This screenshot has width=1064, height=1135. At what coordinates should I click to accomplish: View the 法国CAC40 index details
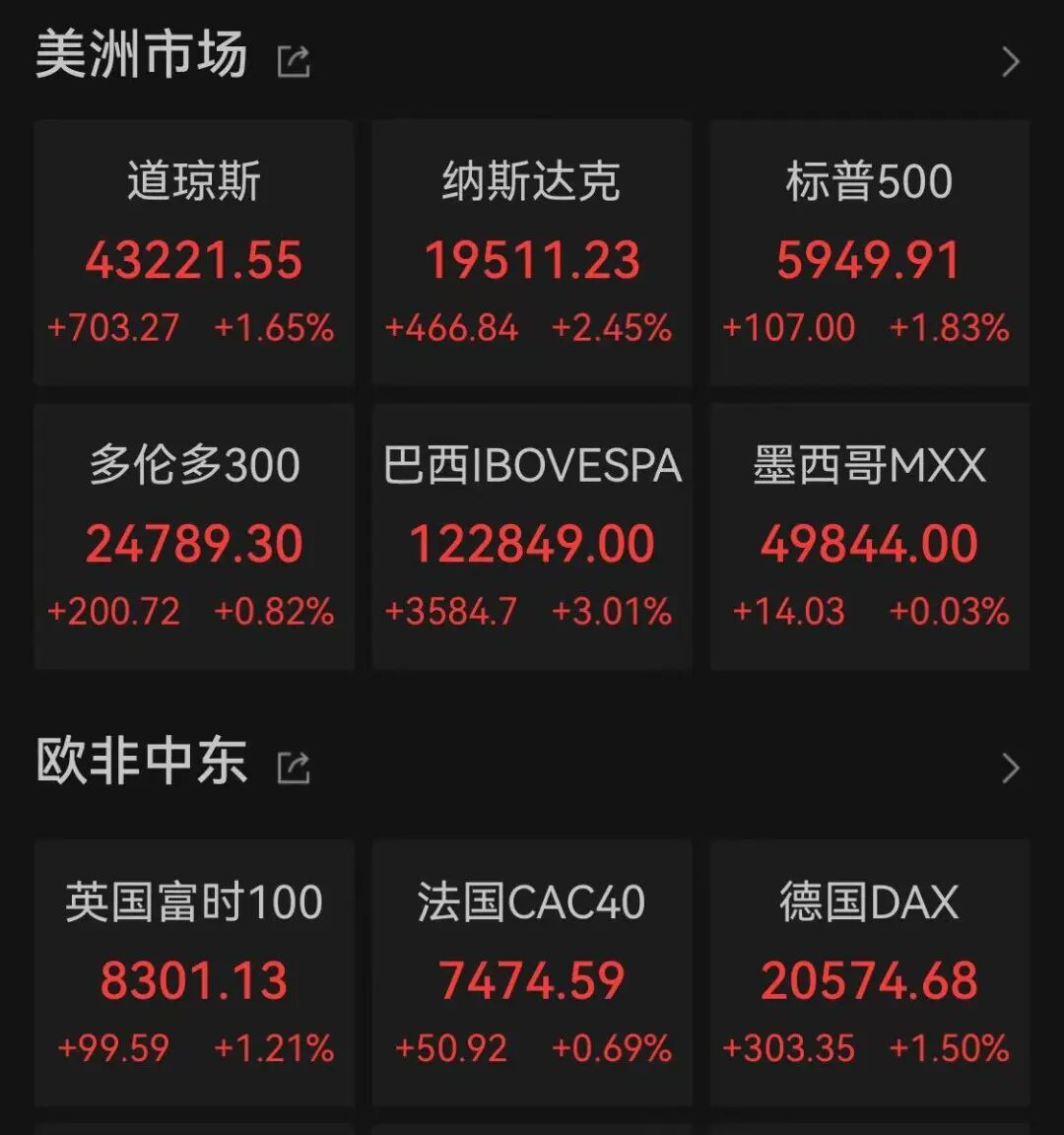pyautogui.click(x=532, y=971)
